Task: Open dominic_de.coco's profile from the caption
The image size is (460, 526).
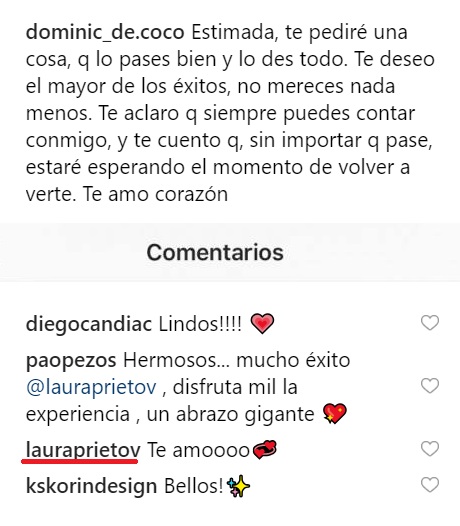Action: pos(105,33)
